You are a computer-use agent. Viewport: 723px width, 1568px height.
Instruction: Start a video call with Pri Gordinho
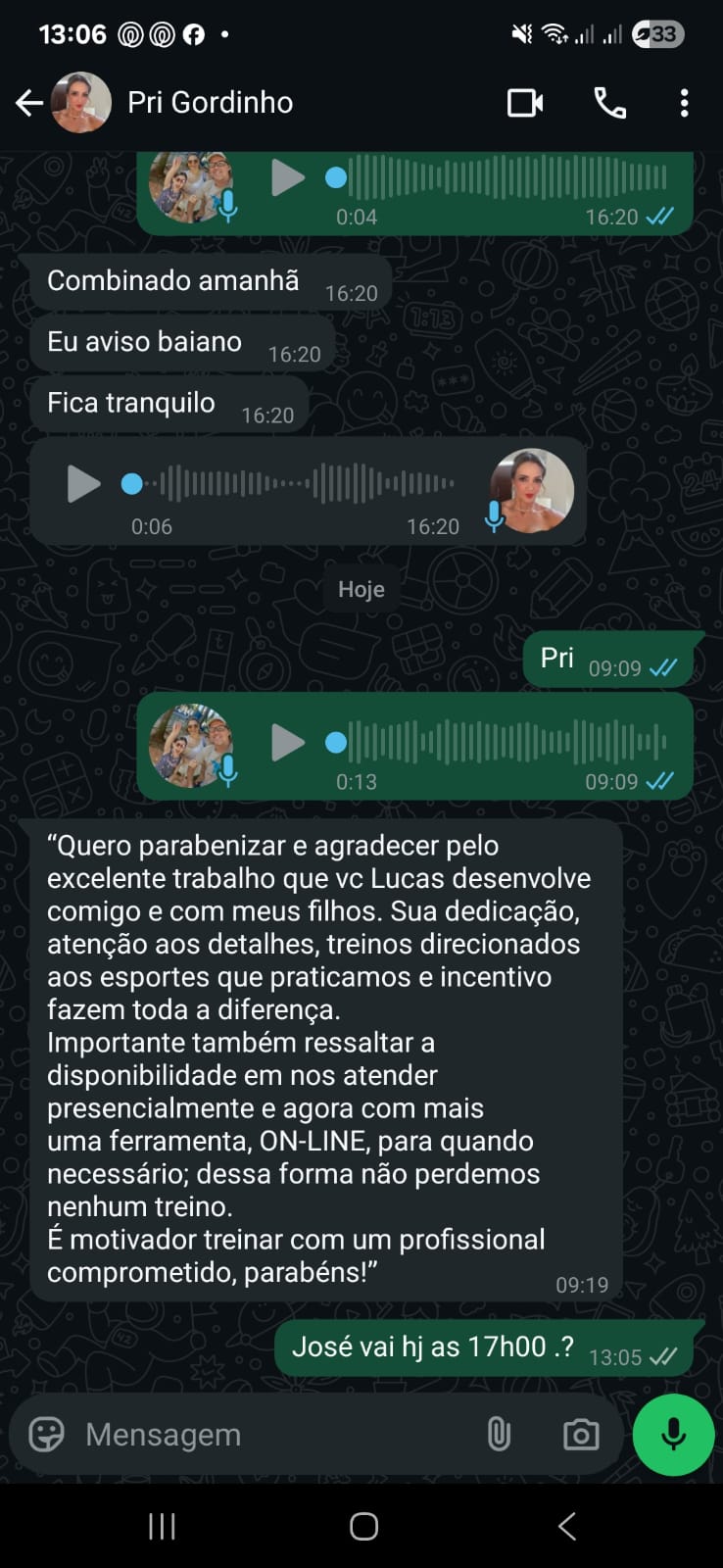click(x=525, y=103)
